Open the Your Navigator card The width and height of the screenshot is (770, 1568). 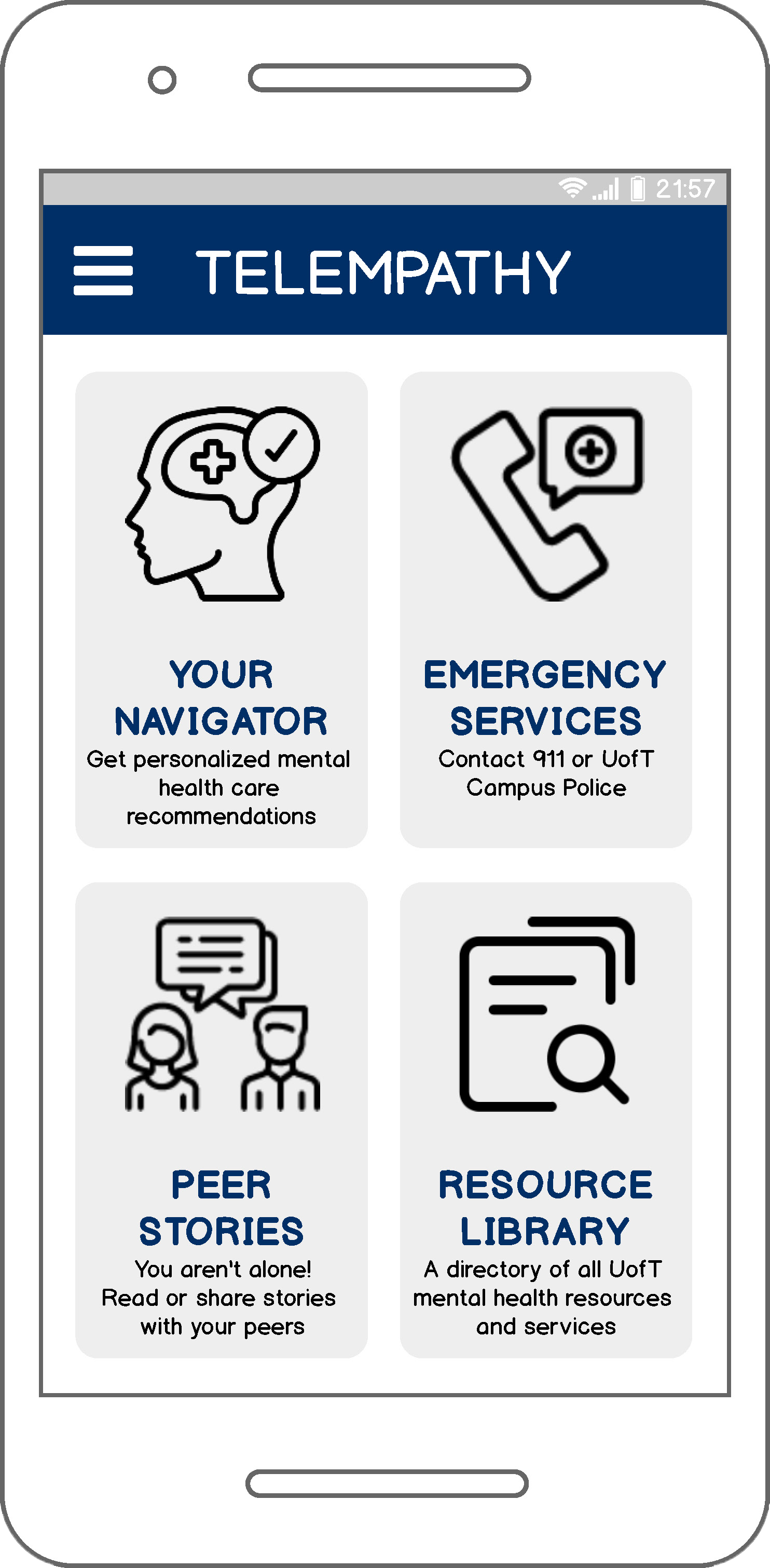click(221, 609)
